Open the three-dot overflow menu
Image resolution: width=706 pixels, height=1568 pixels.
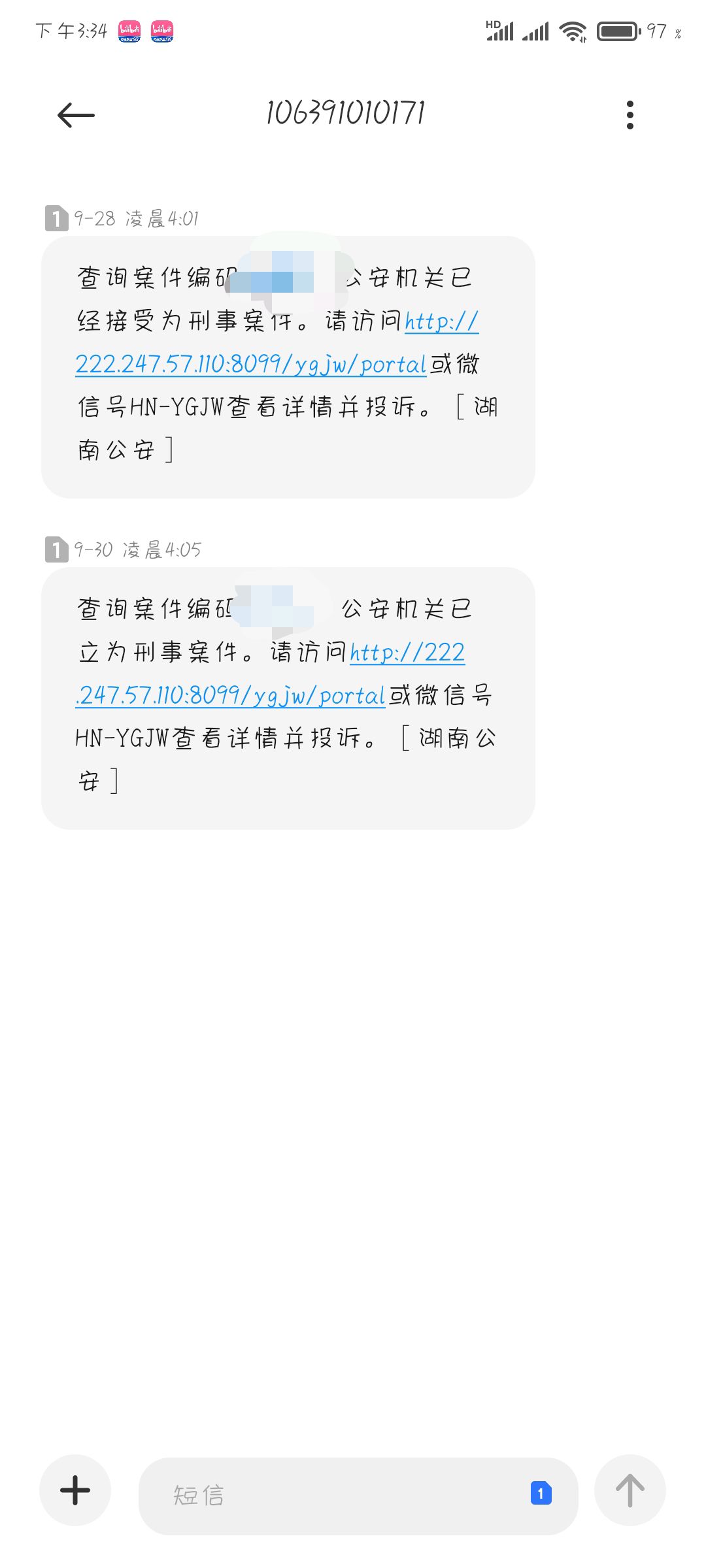630,114
